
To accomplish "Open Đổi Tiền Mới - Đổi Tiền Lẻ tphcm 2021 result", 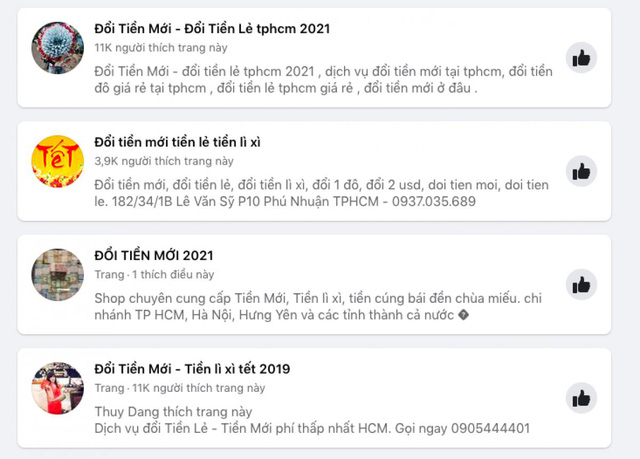I will pyautogui.click(x=212, y=29).
